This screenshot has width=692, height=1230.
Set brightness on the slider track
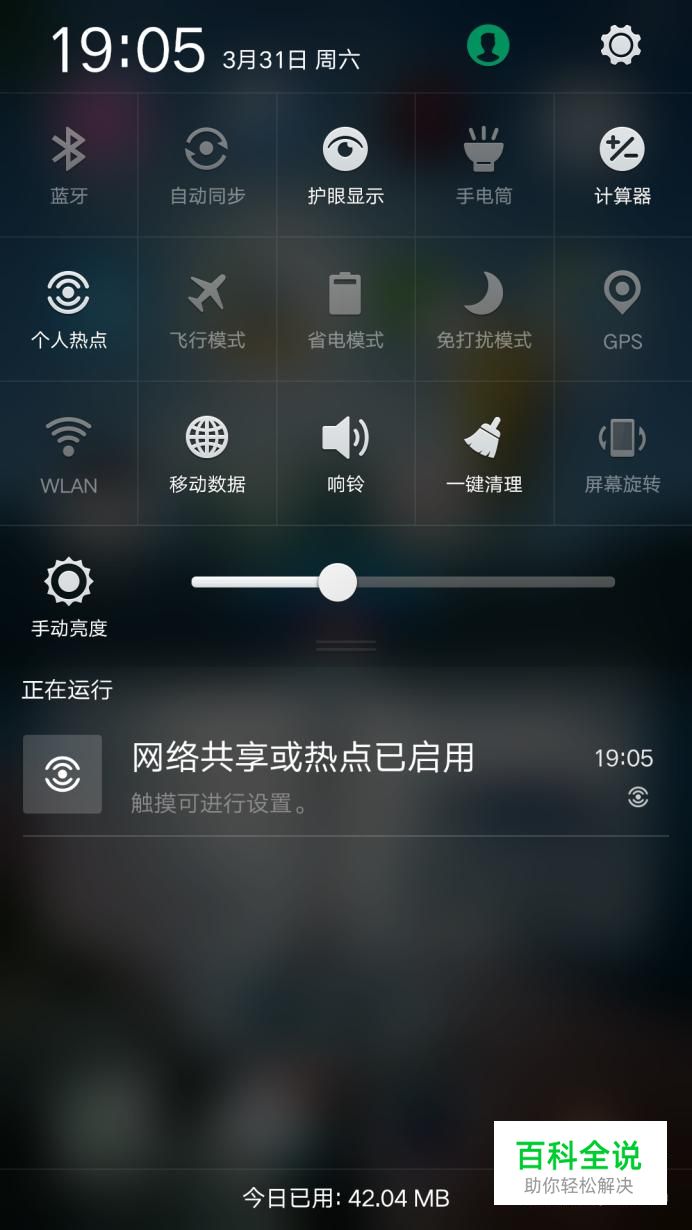[403, 582]
